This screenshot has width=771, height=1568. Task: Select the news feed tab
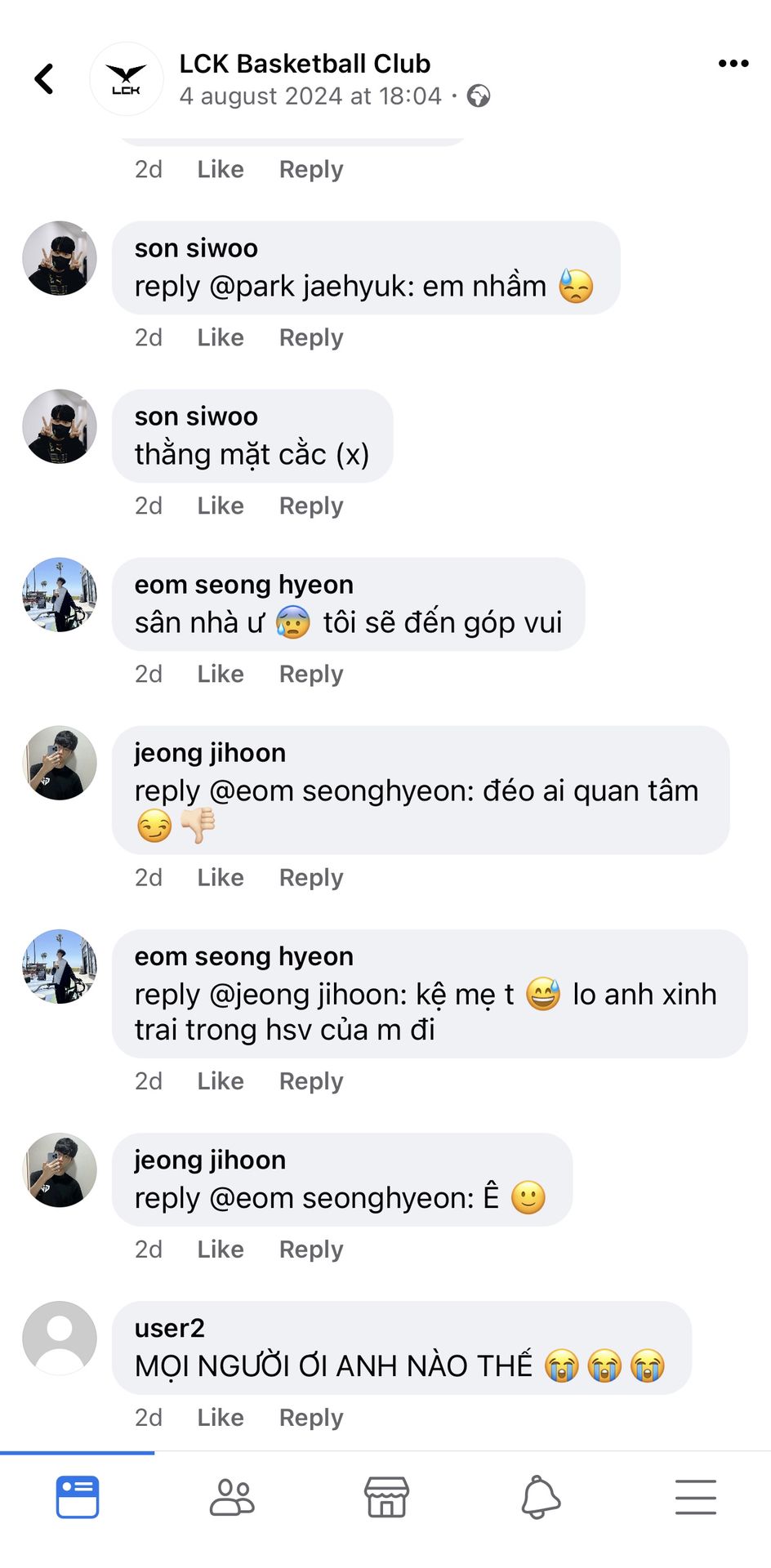[x=78, y=1497]
